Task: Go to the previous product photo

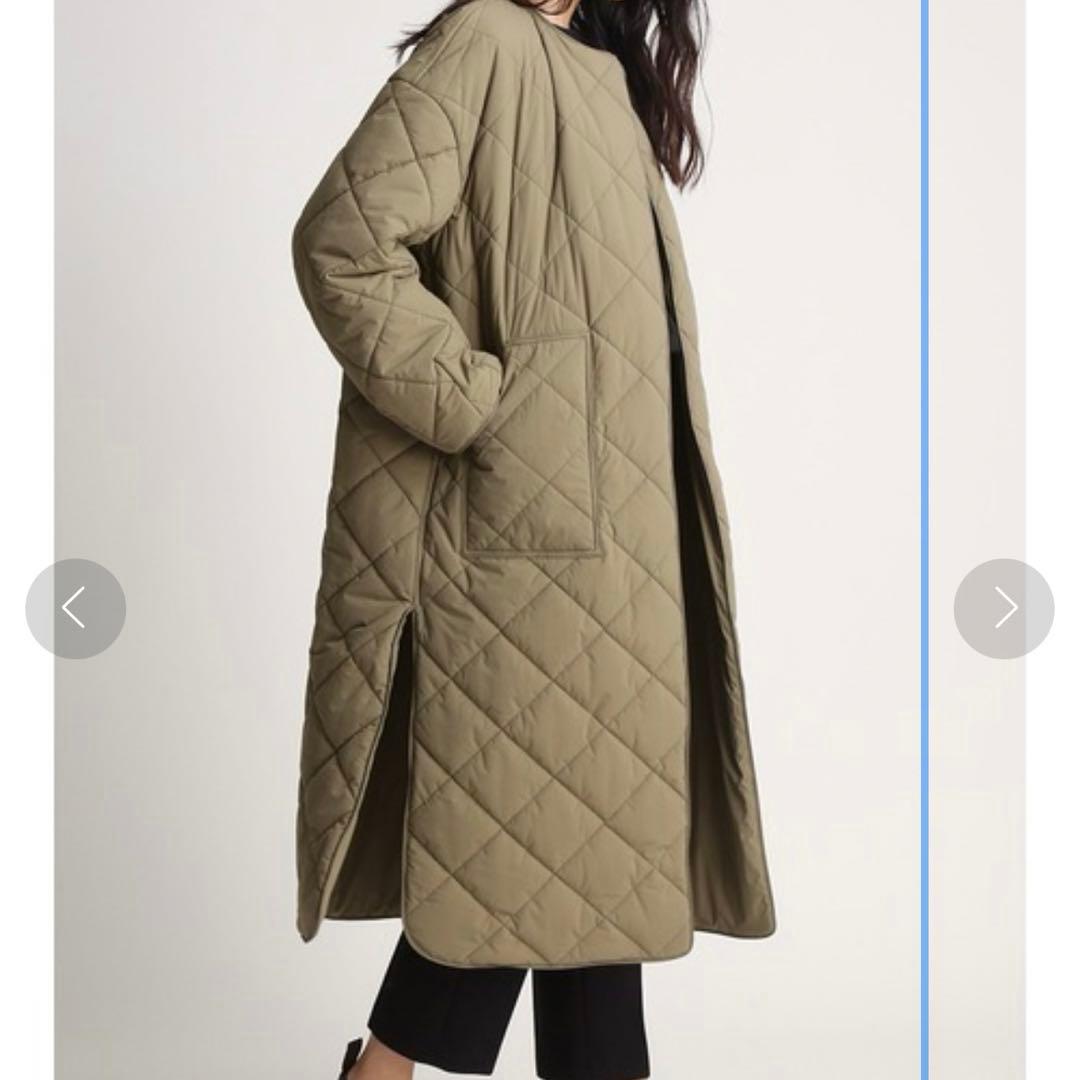Action: [75, 608]
